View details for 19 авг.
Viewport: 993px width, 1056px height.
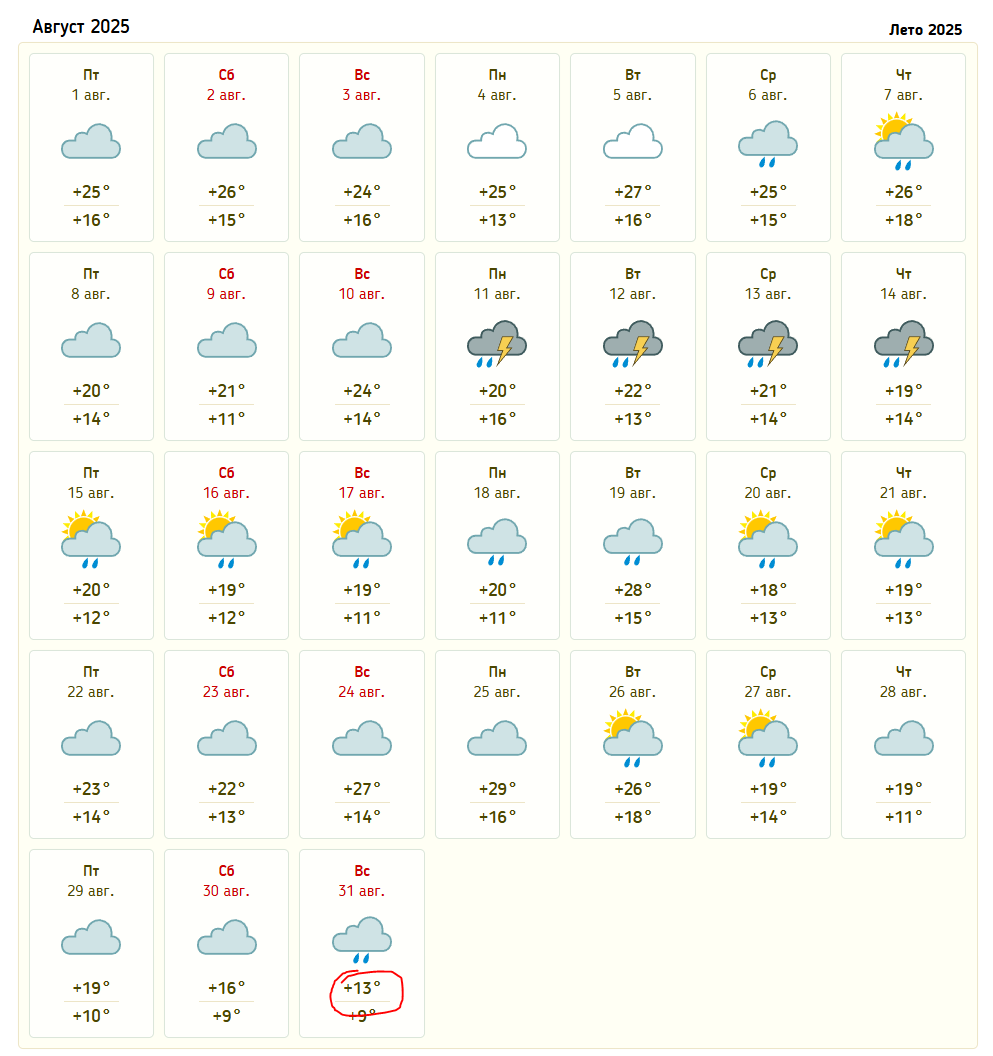[x=632, y=545]
